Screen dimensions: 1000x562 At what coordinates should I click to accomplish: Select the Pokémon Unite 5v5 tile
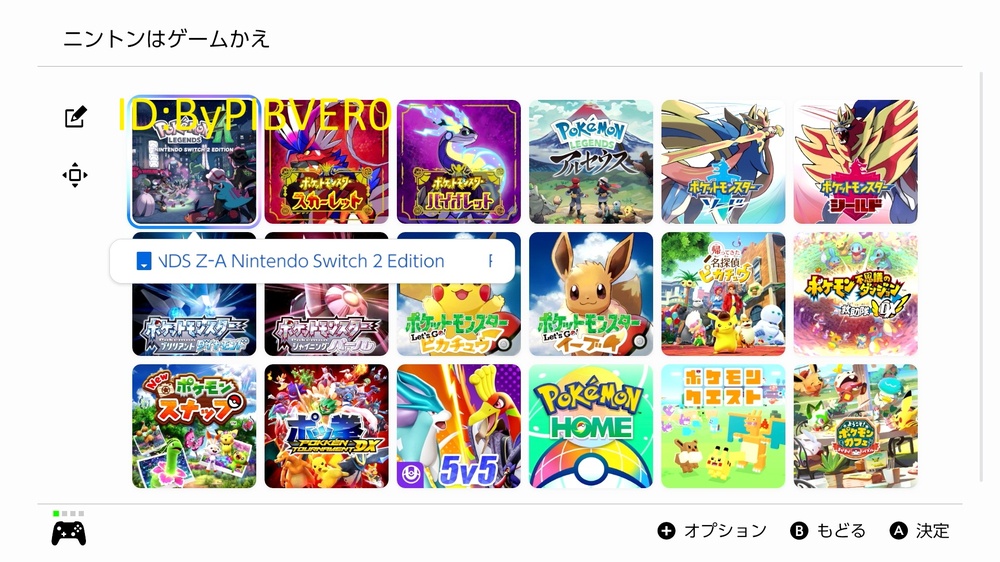coord(458,426)
